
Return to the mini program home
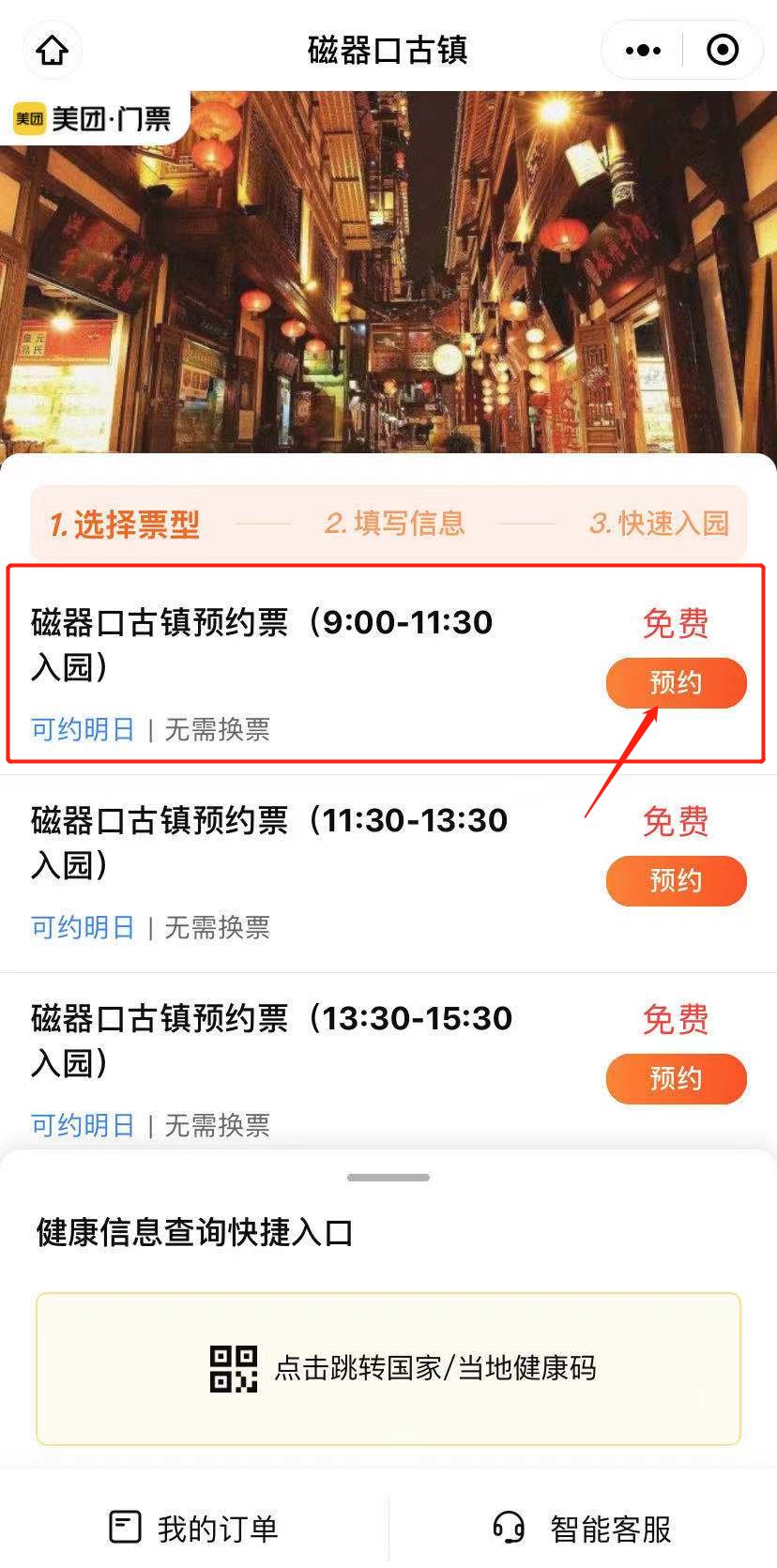coord(53,50)
